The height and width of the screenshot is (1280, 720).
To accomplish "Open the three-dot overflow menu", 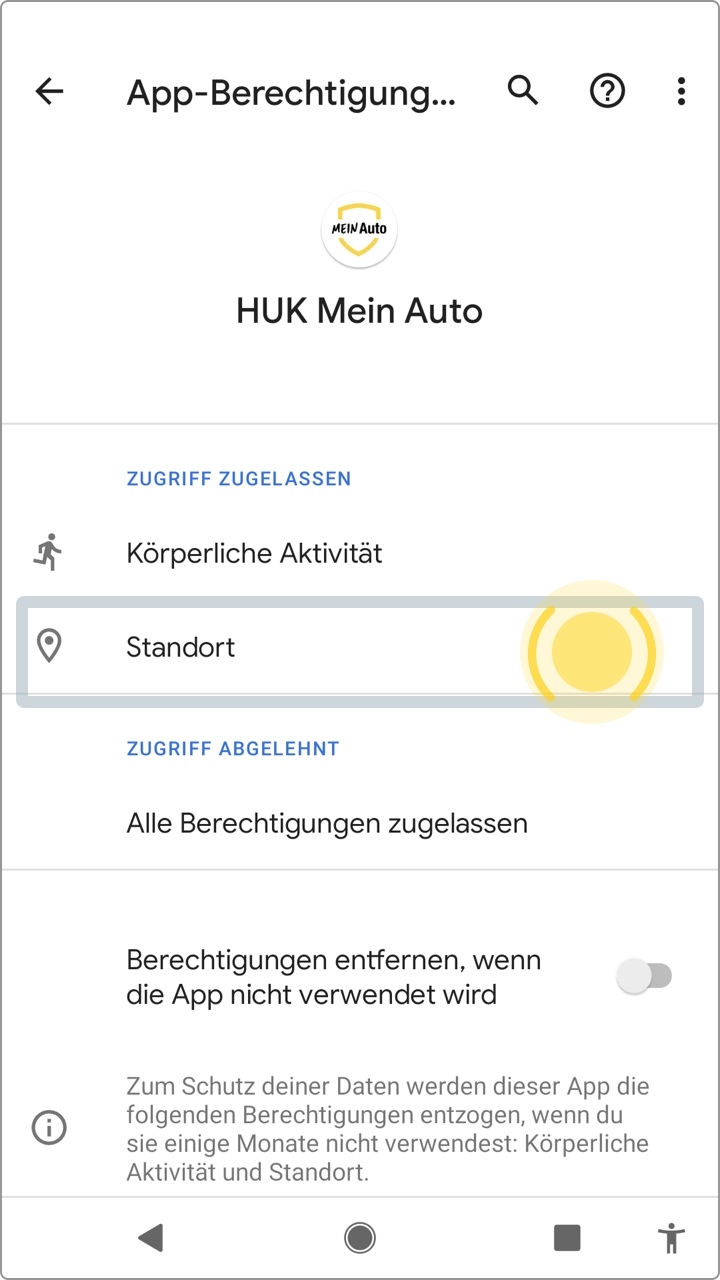I will pyautogui.click(x=681, y=92).
